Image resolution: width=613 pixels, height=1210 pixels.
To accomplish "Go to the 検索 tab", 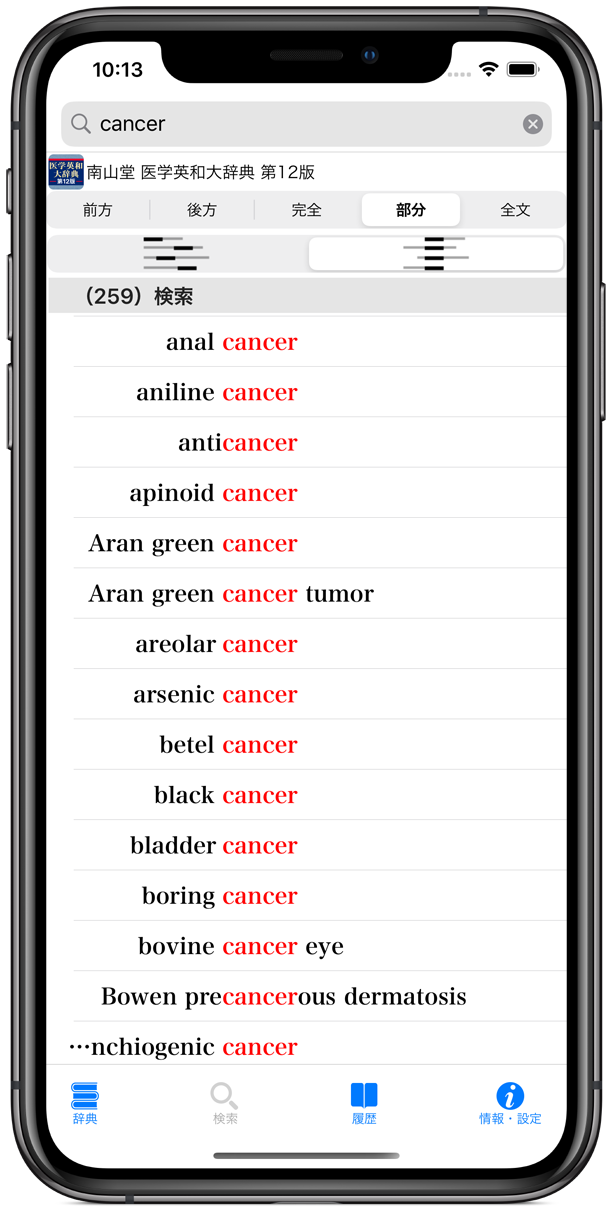I will 225,1103.
